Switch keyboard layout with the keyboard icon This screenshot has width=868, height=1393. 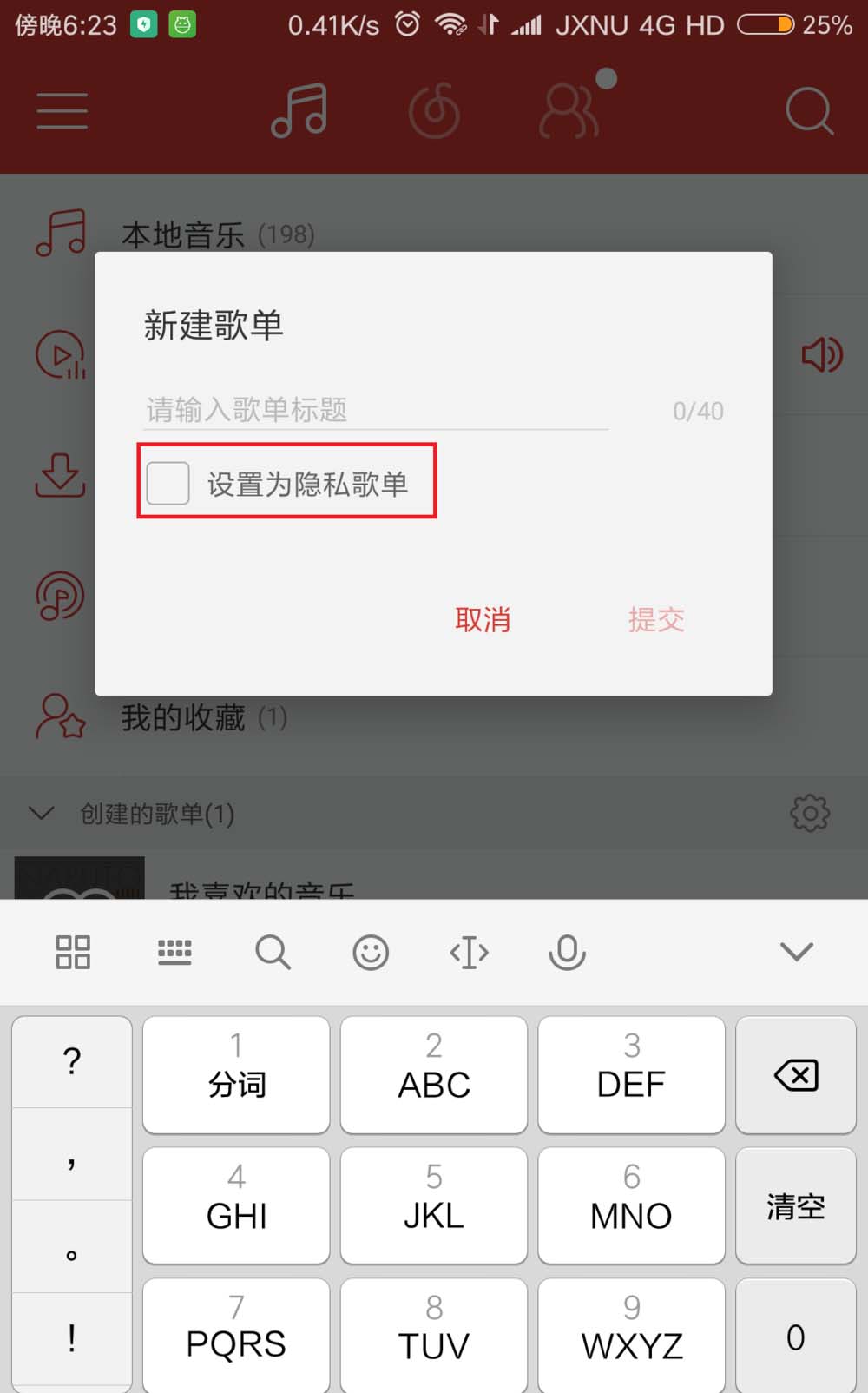[174, 953]
